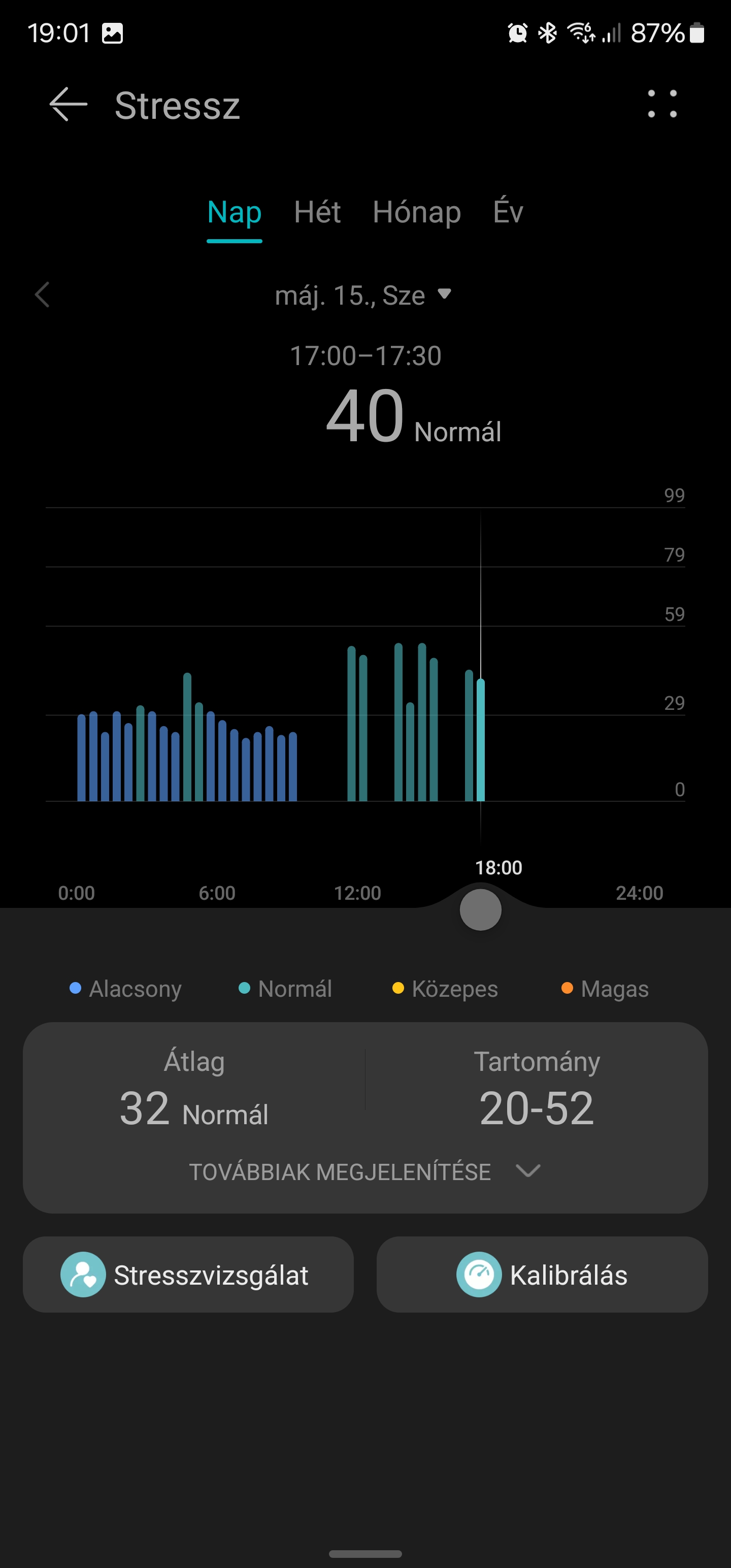The height and width of the screenshot is (1568, 731).
Task: Expand További megjelenítése details
Action: pos(365,1172)
